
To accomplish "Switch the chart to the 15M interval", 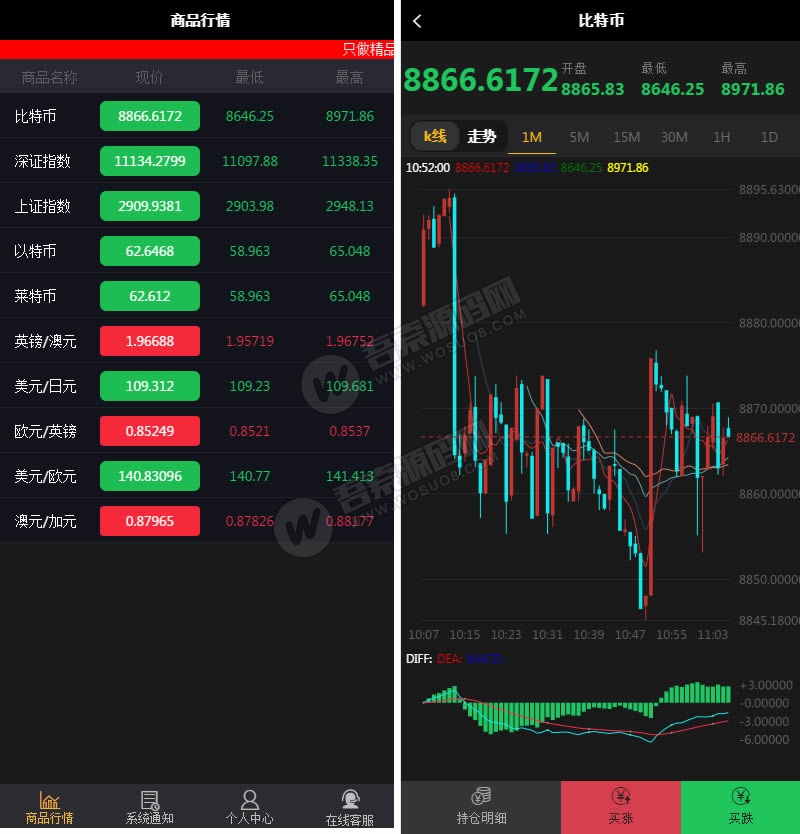I will click(627, 137).
